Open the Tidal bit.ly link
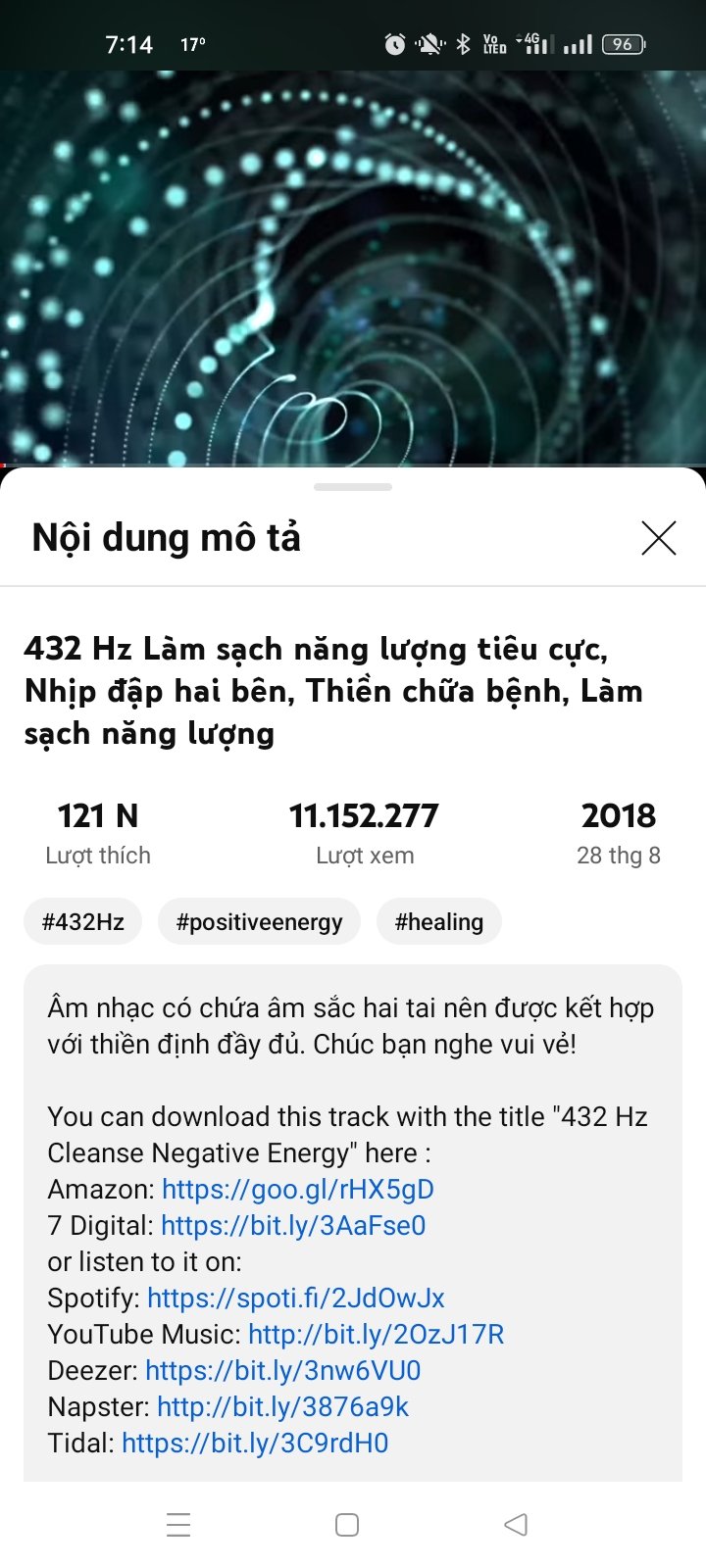 click(255, 1443)
